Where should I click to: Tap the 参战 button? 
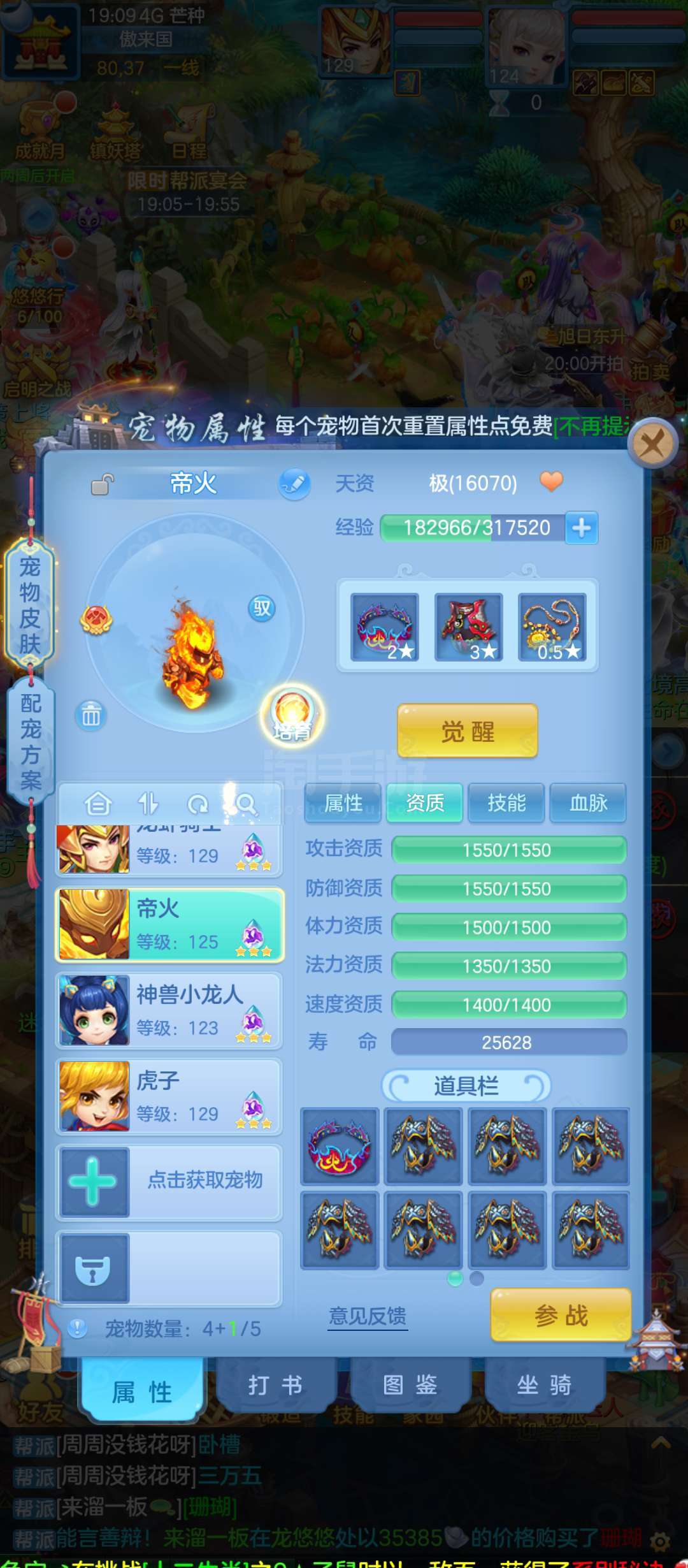tap(561, 1315)
